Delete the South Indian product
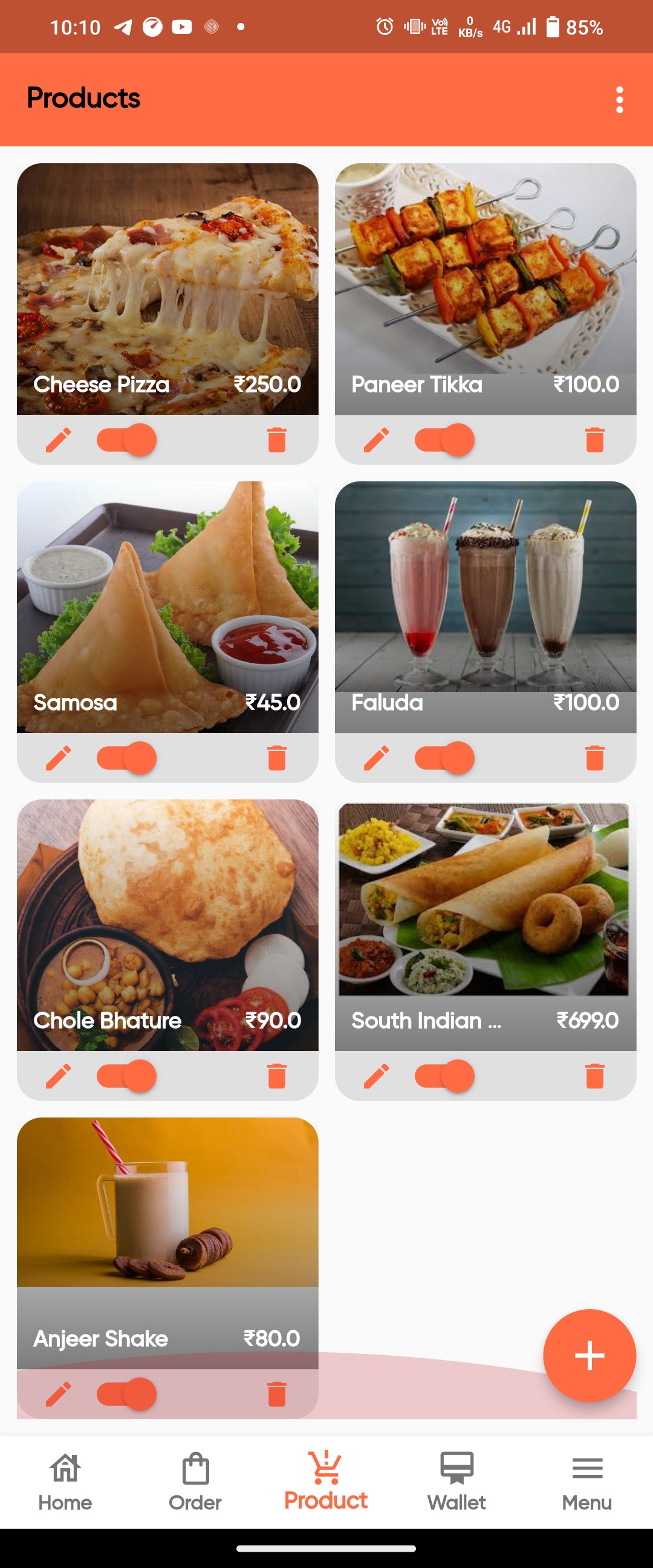Viewport: 653px width, 1568px height. point(594,1076)
